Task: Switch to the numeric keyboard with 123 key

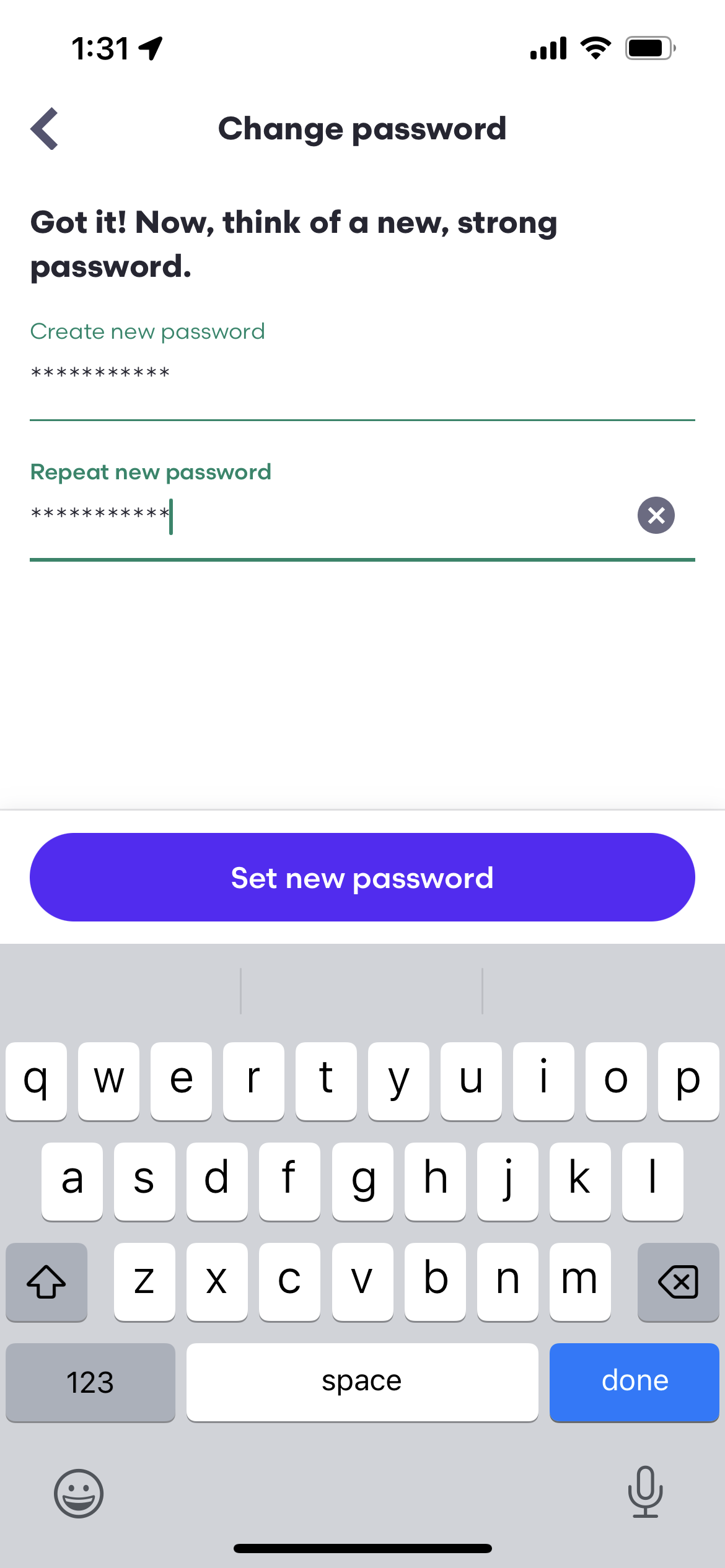Action: coord(90,1383)
